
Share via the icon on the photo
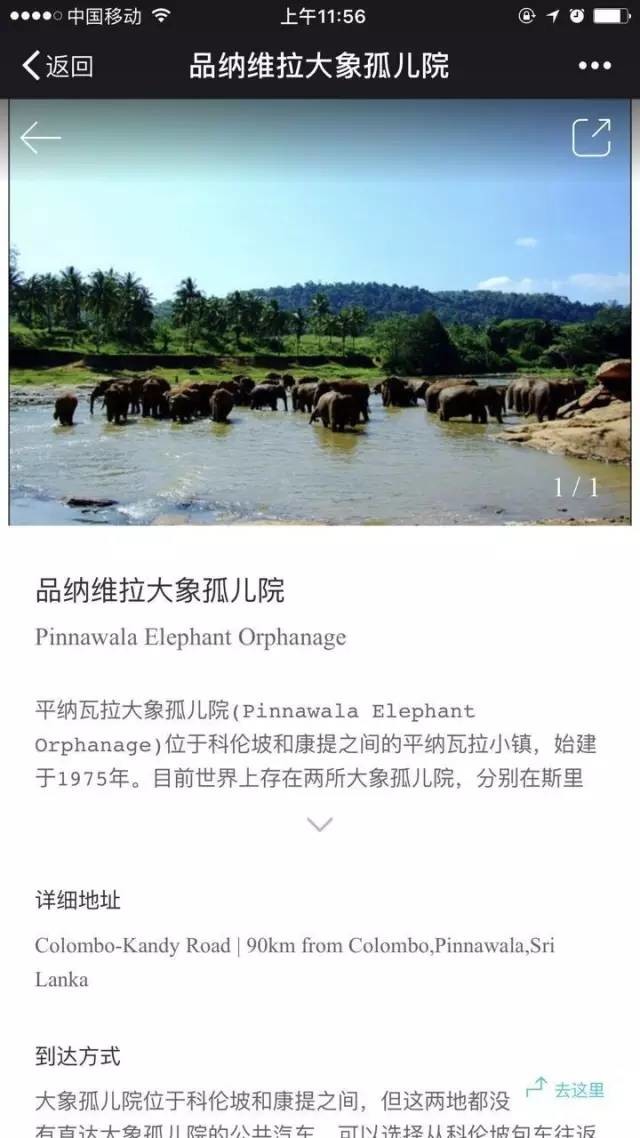[x=591, y=137]
